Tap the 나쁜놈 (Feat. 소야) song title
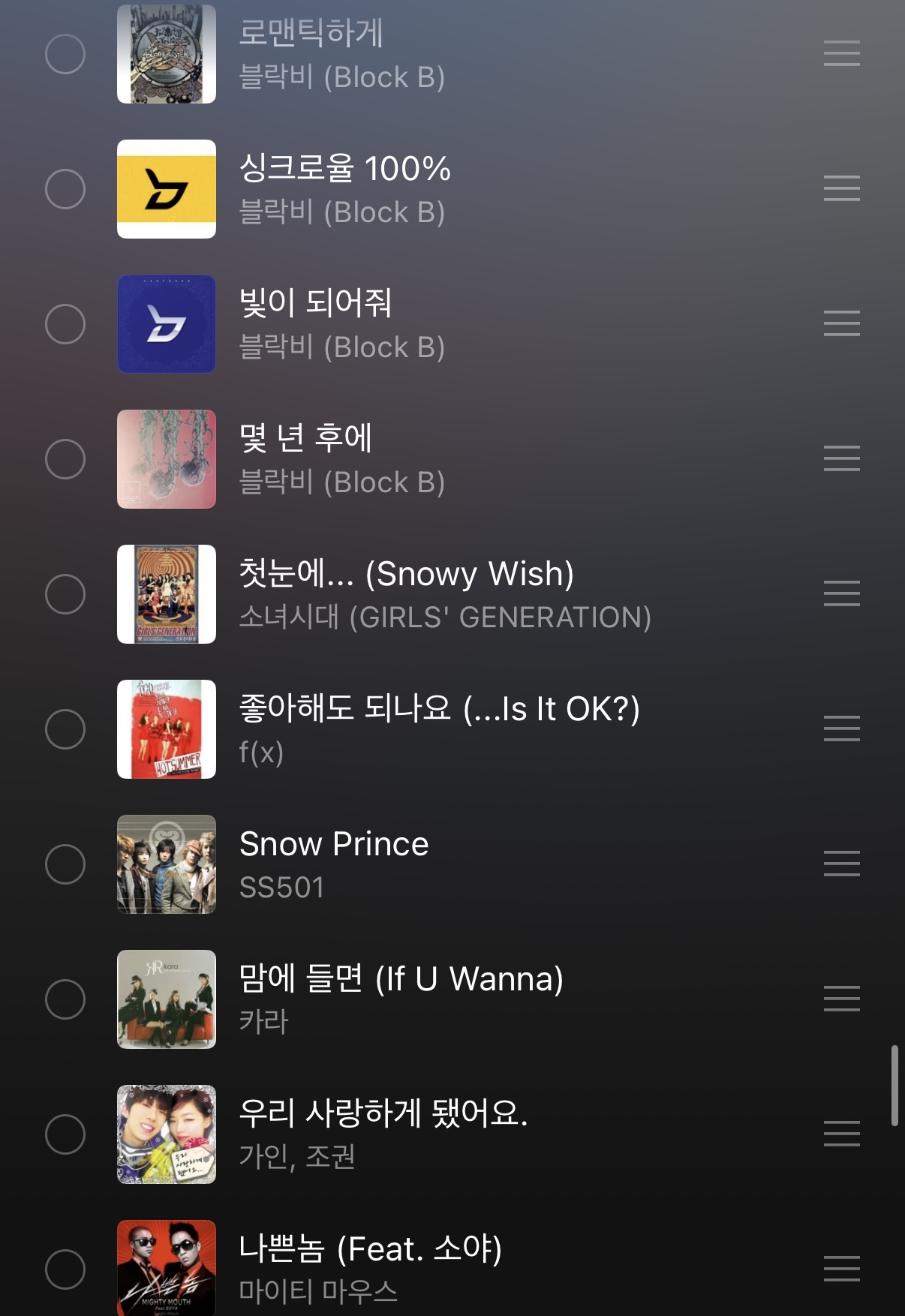This screenshot has height=1316, width=905. 370,1249
